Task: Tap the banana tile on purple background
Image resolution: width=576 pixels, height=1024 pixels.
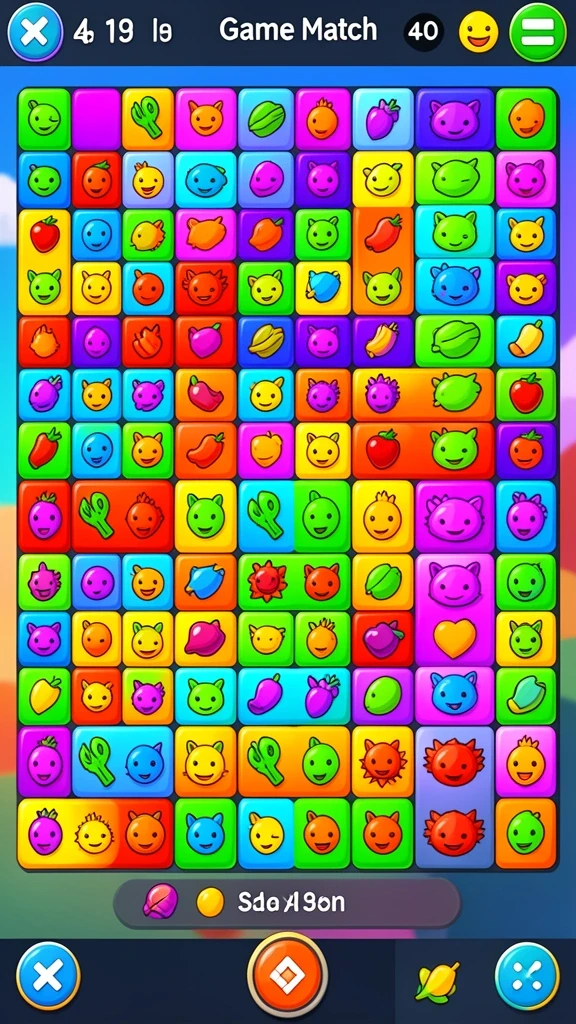Action: click(383, 342)
